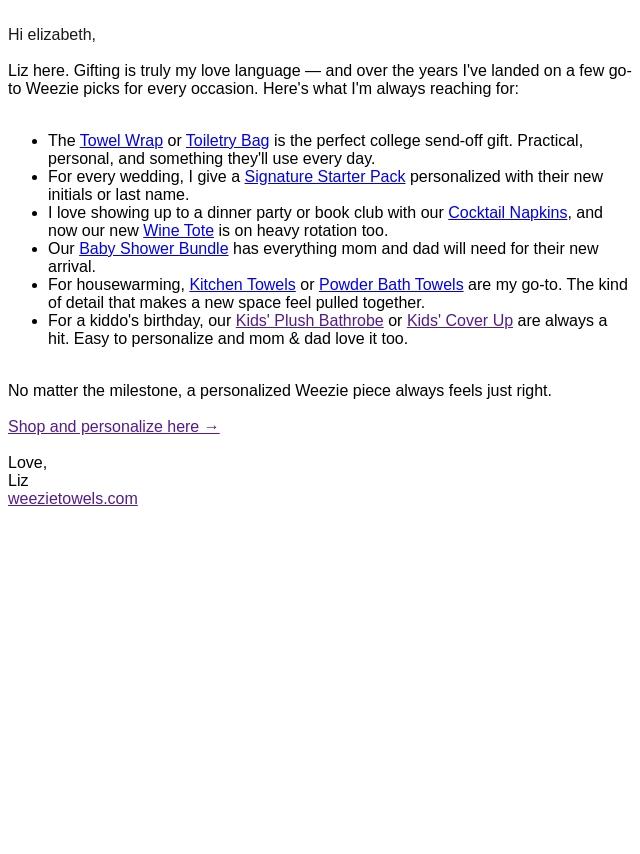This screenshot has width=640, height=854.
Task: Open the Kids' Plush Bathrobe link
Action: tap(309, 320)
